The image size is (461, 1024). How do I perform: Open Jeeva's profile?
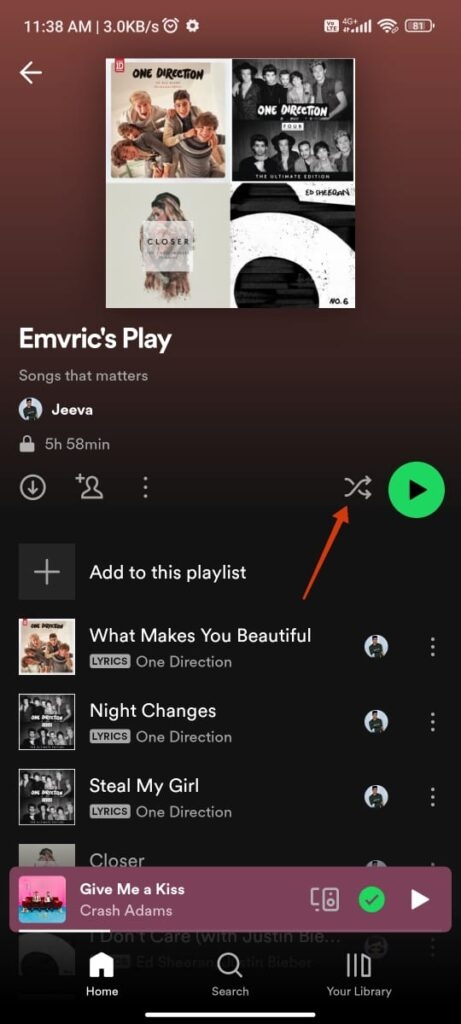[56, 410]
